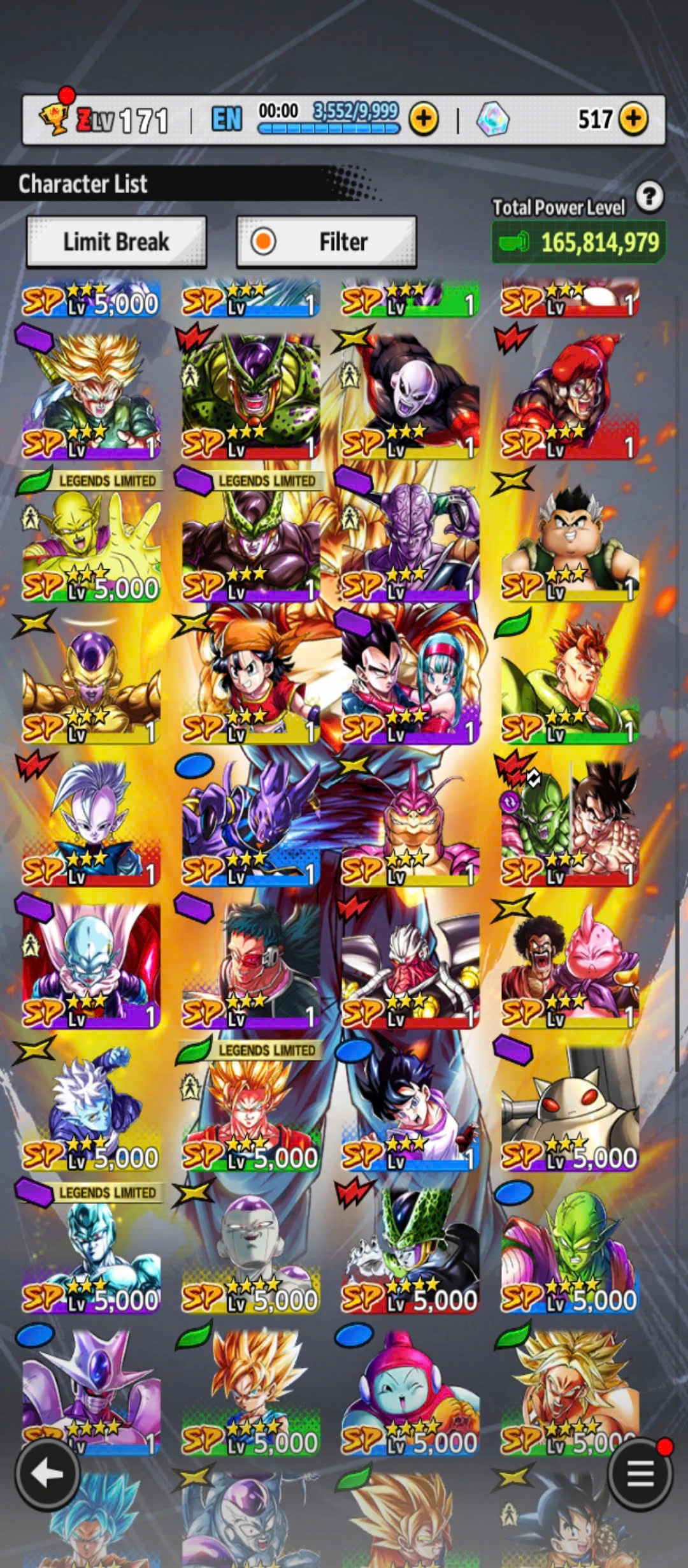Select the Metal Cooler Legends Limited card

click(x=90, y=1249)
